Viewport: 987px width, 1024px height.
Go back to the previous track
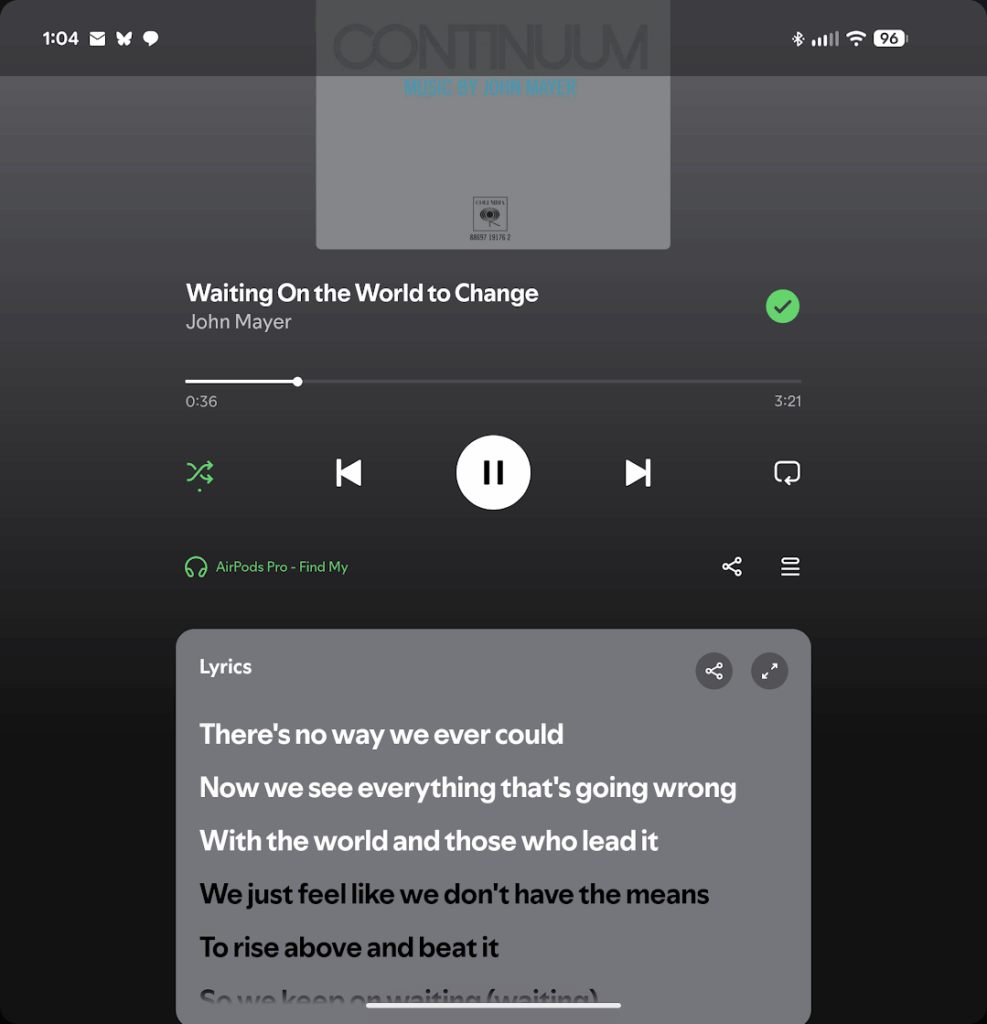pos(348,472)
